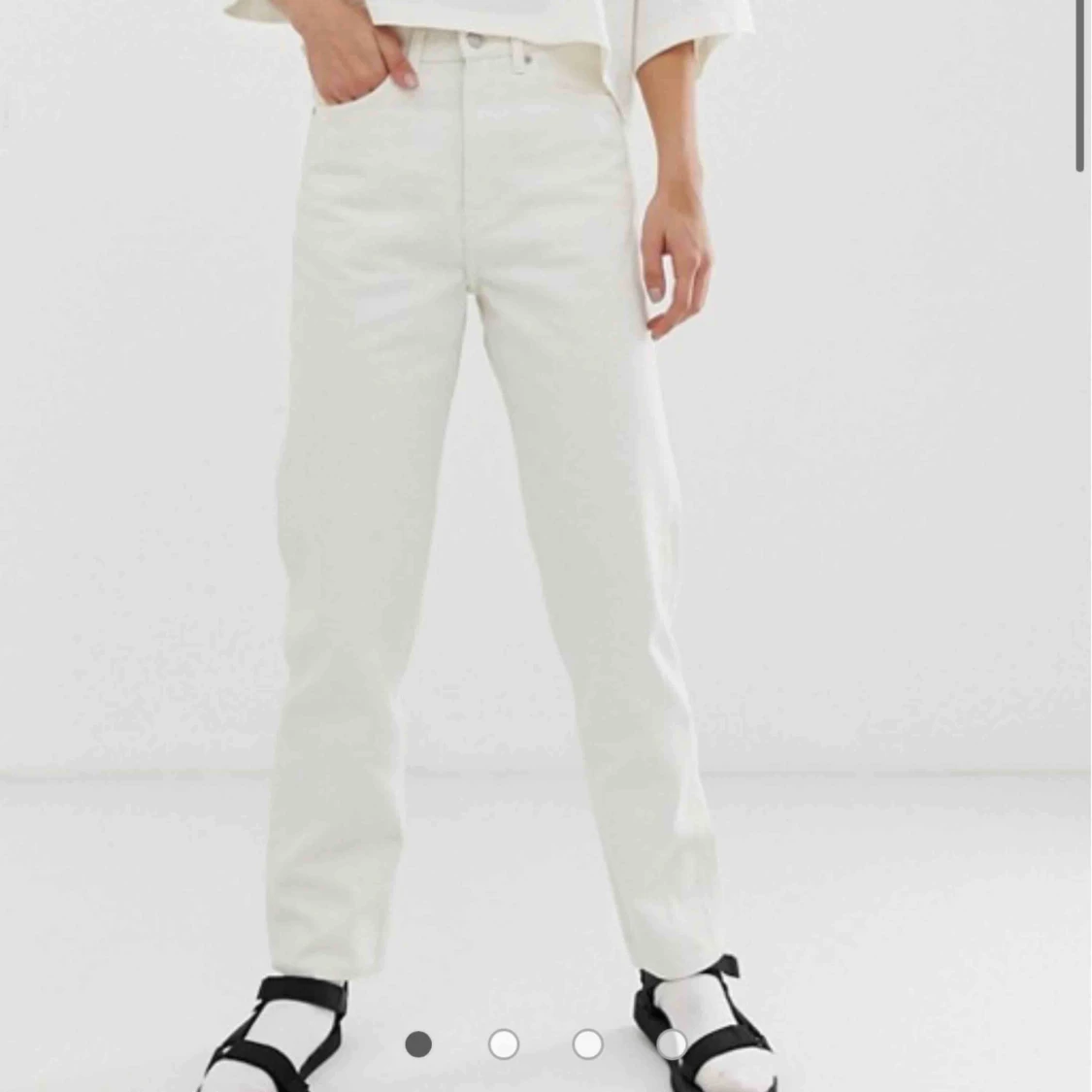Viewport: 1092px width, 1092px height.
Task: Go to the fourth carousel page dot
Action: [672, 1044]
